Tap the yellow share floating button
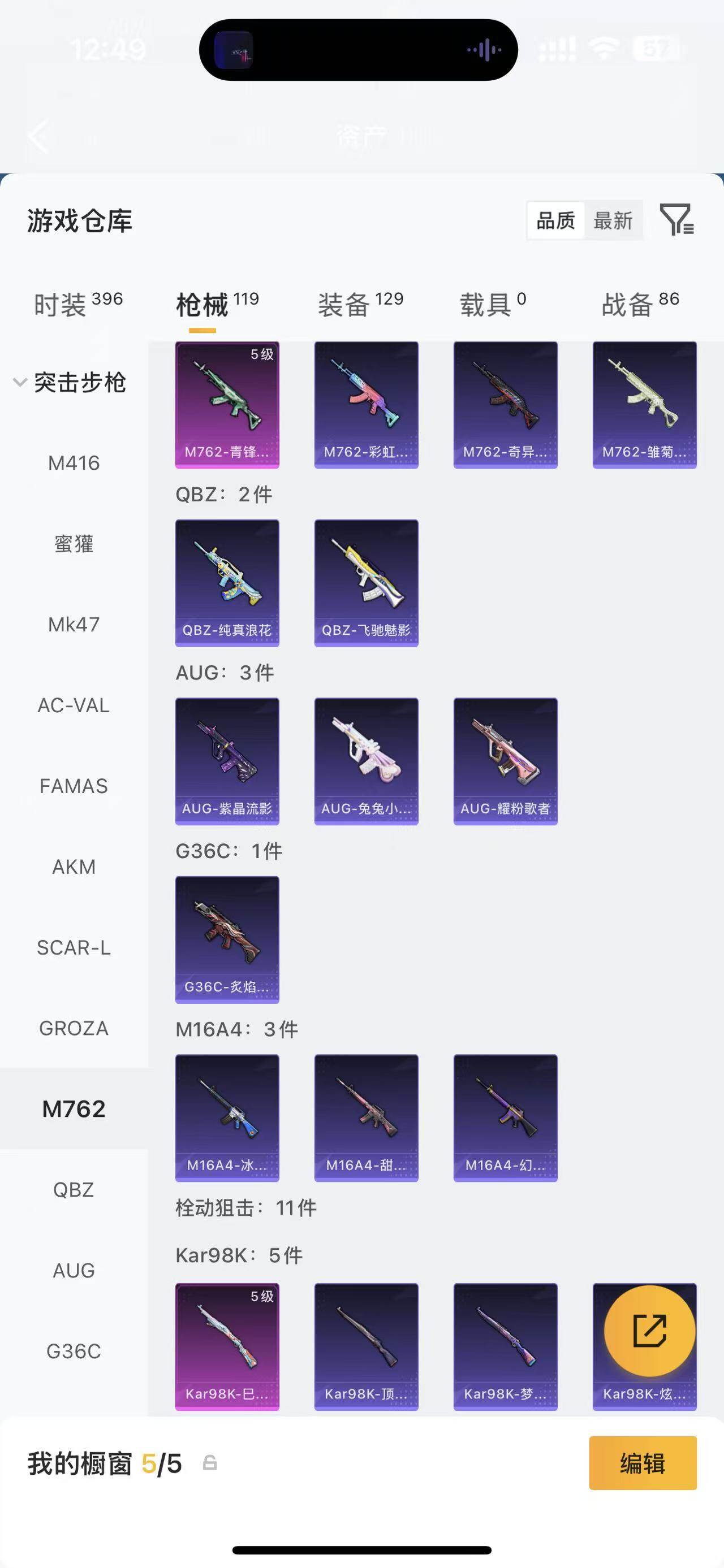Screen dimensions: 724x1568 (x=650, y=1331)
